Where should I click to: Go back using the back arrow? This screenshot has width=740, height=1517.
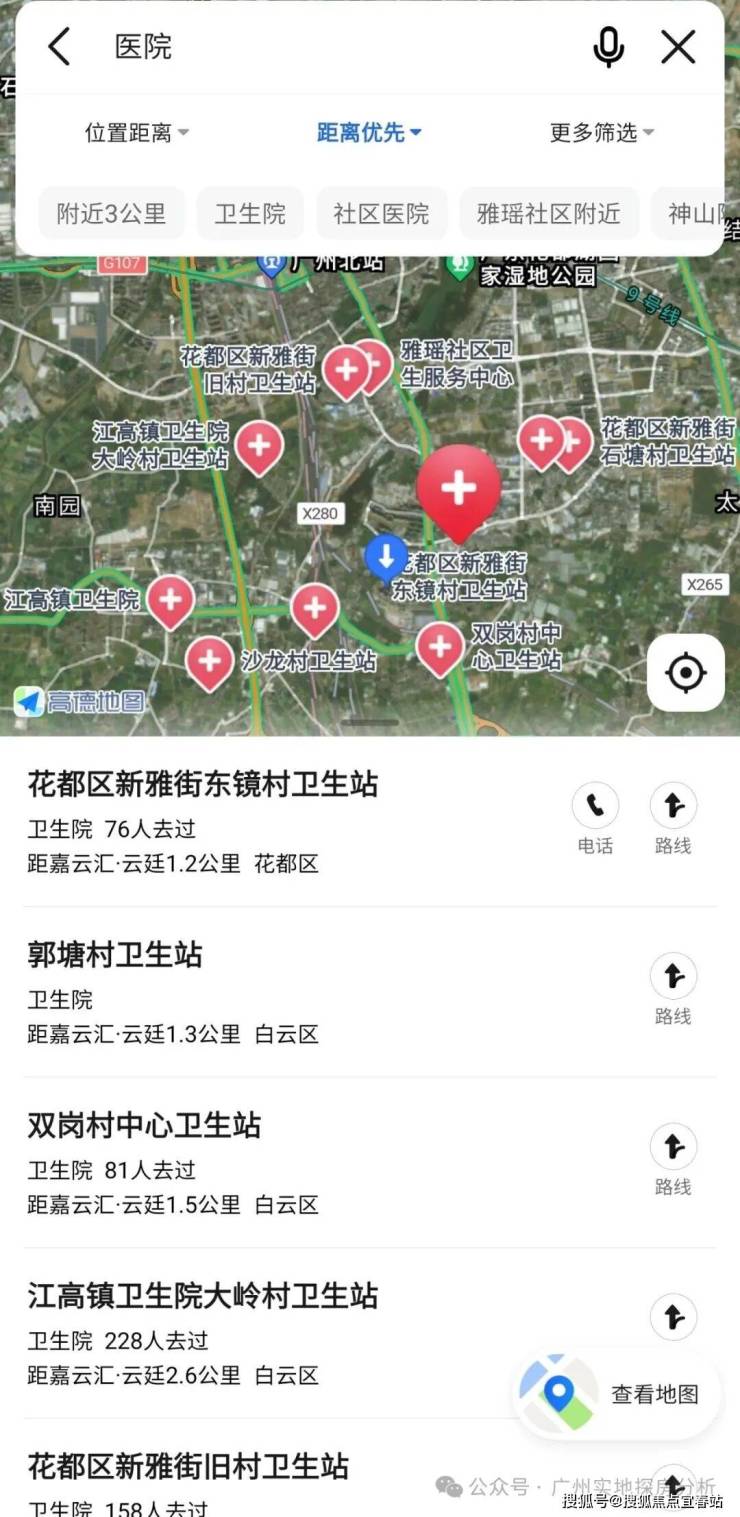click(60, 47)
